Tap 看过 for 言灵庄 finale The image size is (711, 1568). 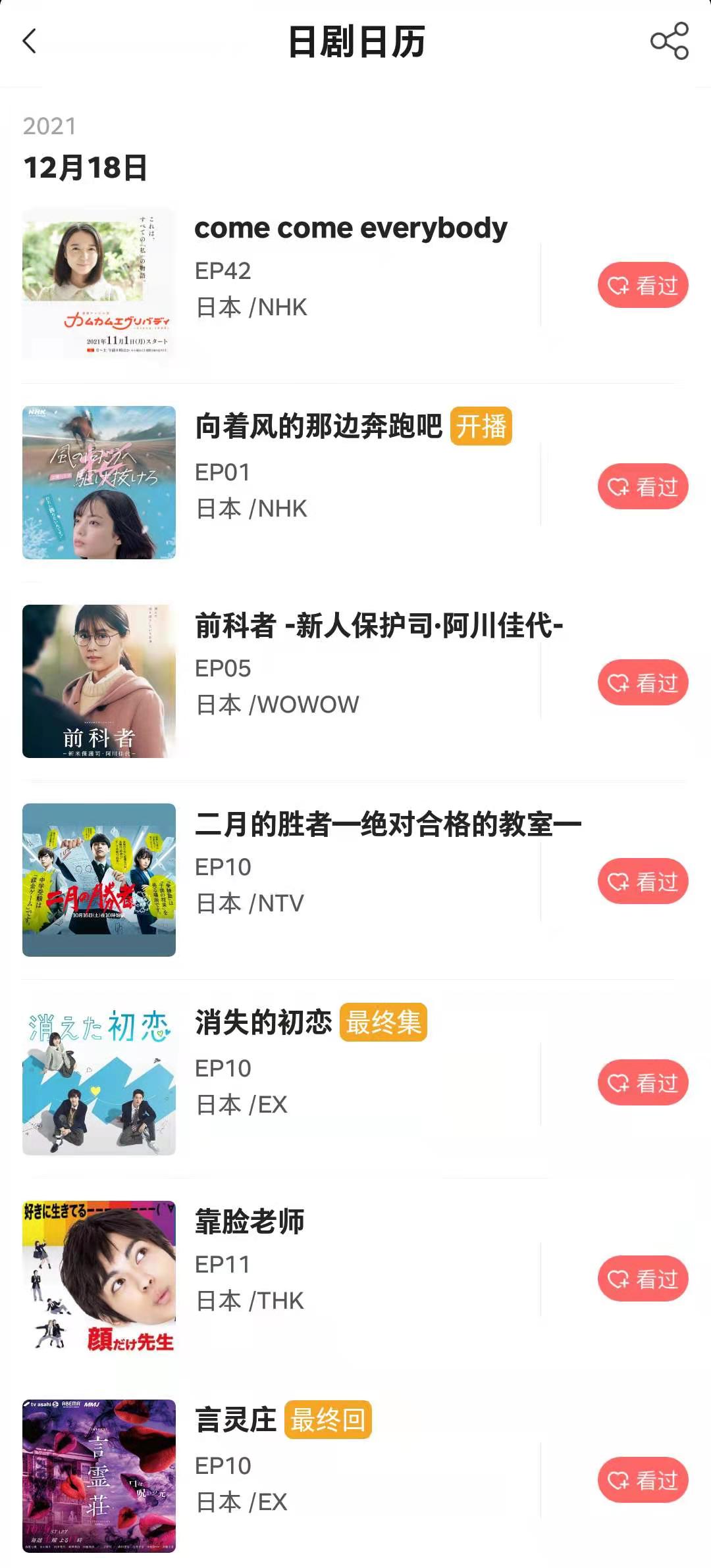coord(643,1480)
